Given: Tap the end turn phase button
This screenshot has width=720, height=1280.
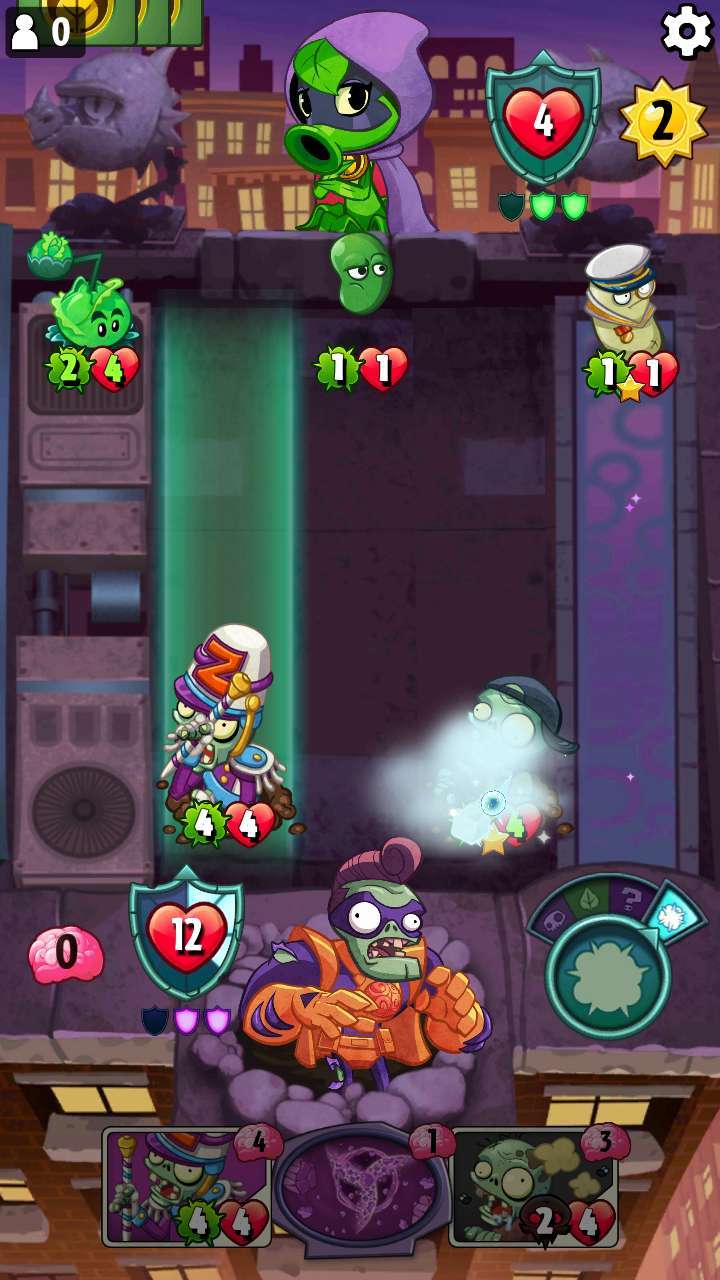Looking at the screenshot, I should pyautogui.click(x=608, y=975).
